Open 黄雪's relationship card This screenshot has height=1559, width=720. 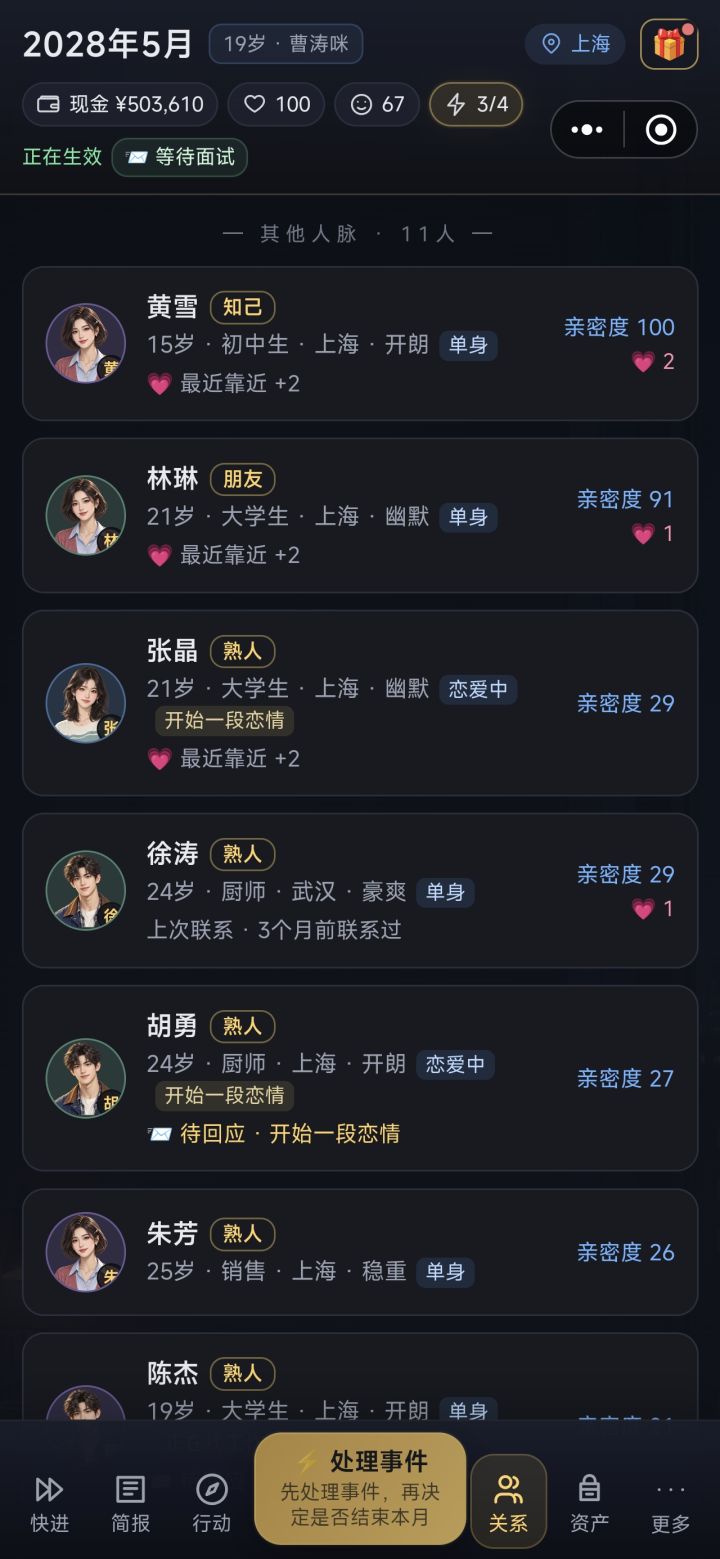pyautogui.click(x=360, y=343)
